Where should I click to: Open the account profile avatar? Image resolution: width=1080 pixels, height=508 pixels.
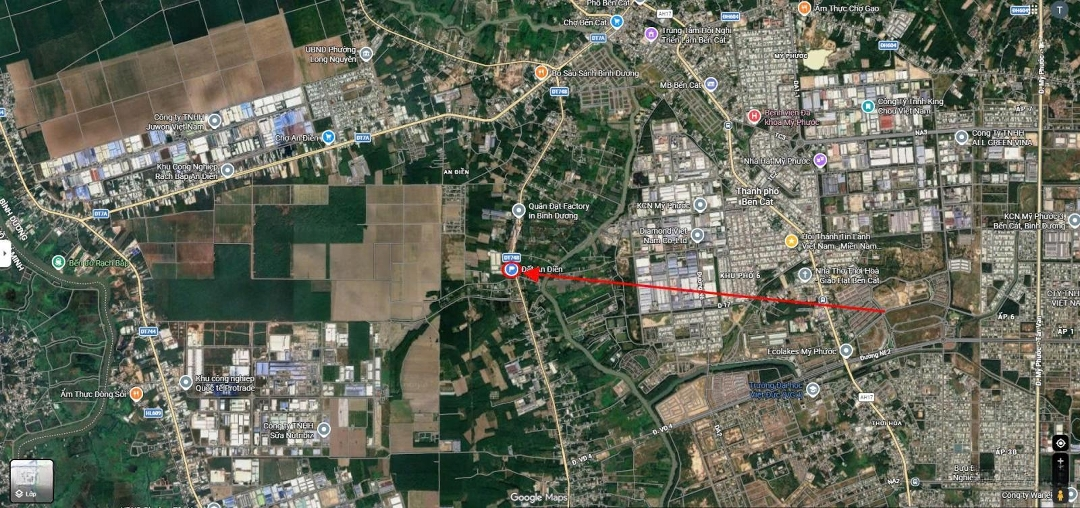pyautogui.click(x=1059, y=9)
